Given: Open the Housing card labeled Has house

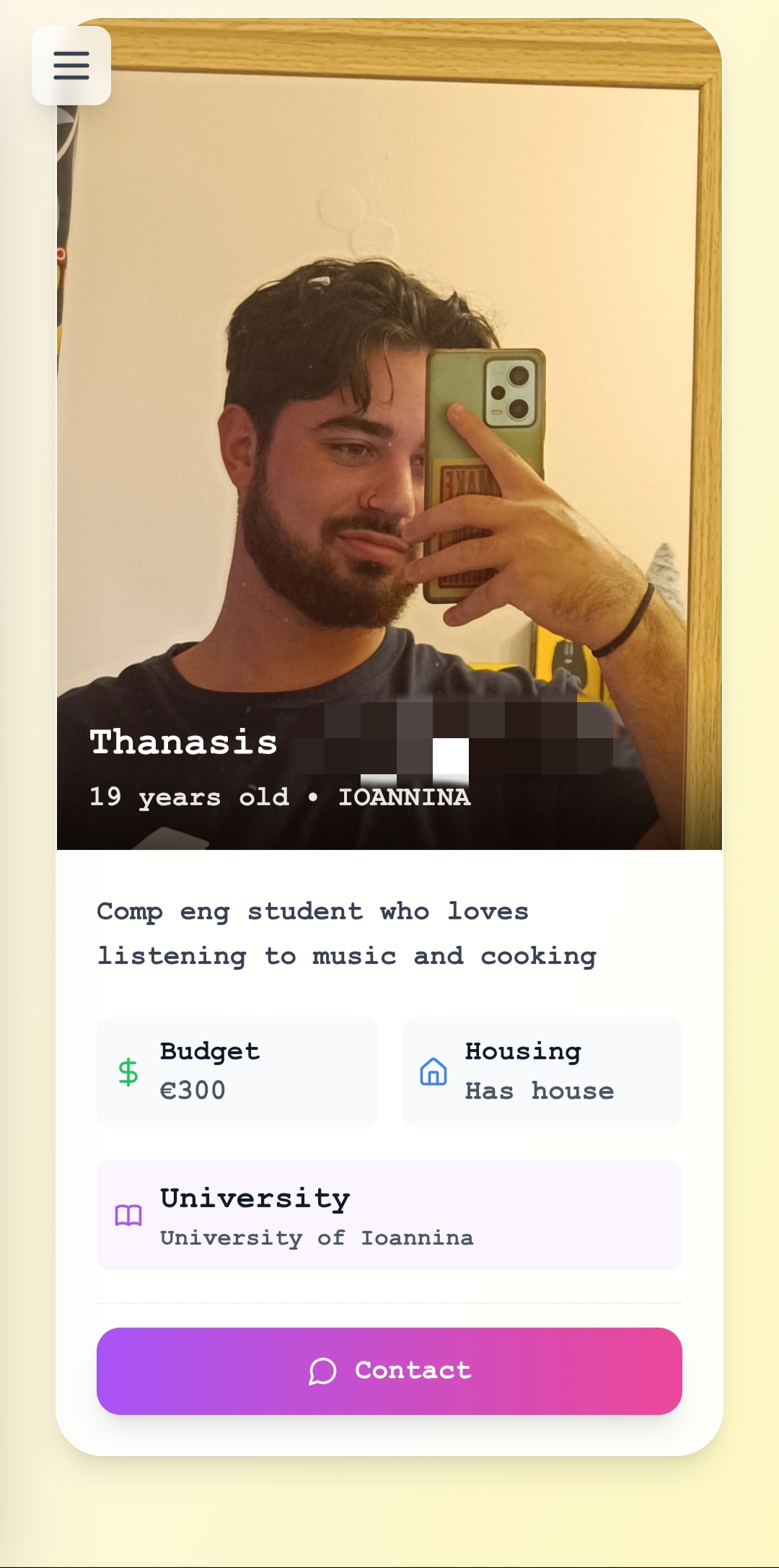Looking at the screenshot, I should pyautogui.click(x=542, y=1073).
